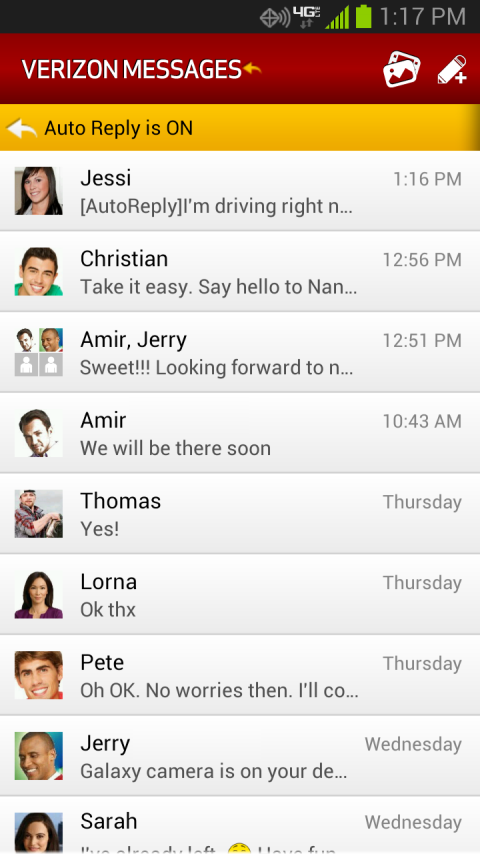Open Pete's conversation
The width and height of the screenshot is (480, 854).
(240, 675)
